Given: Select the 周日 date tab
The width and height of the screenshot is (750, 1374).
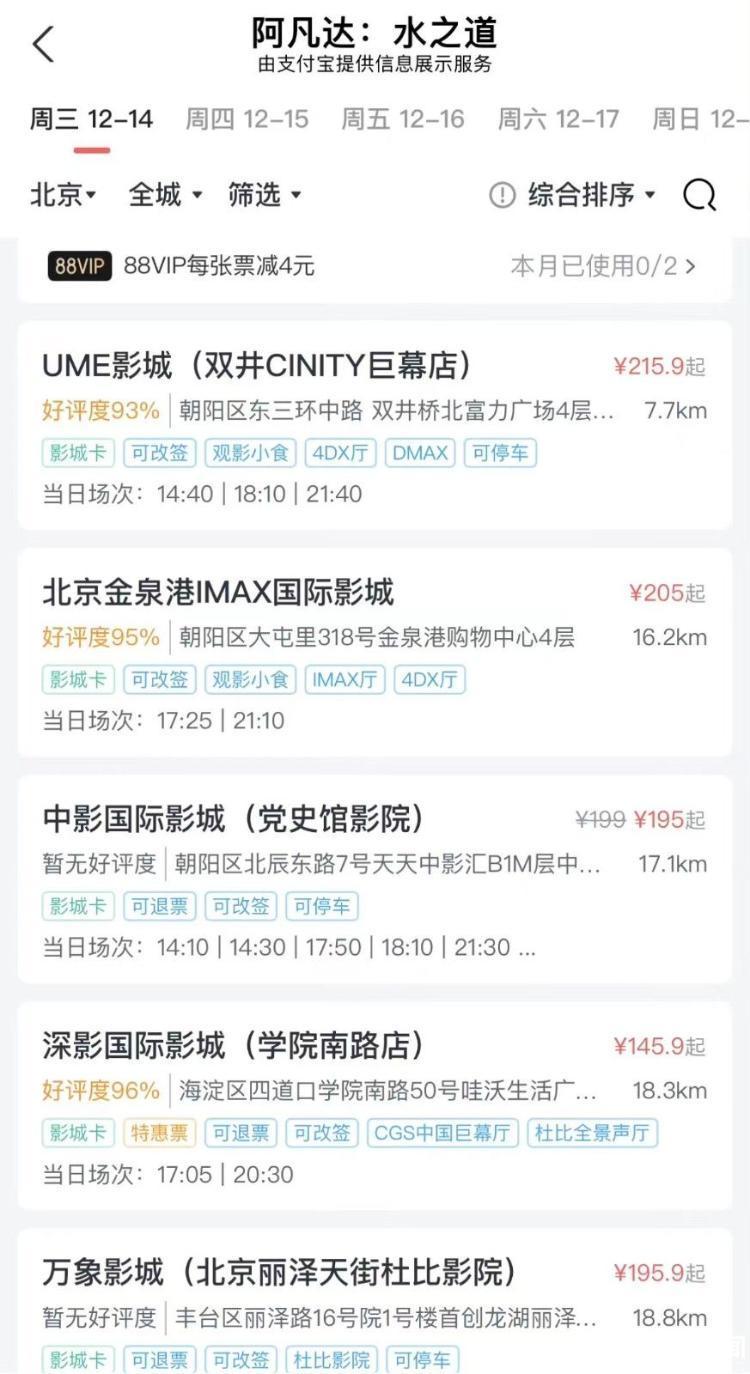Looking at the screenshot, I should click(700, 119).
